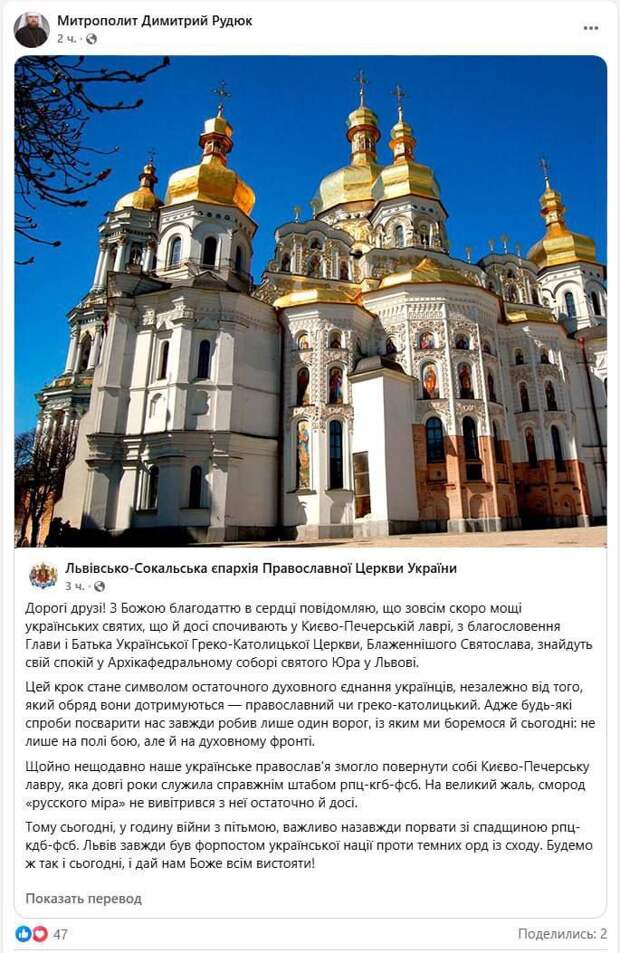The width and height of the screenshot is (620, 953).
Task: Open the post's three-dot overflow menu
Action: 591,29
